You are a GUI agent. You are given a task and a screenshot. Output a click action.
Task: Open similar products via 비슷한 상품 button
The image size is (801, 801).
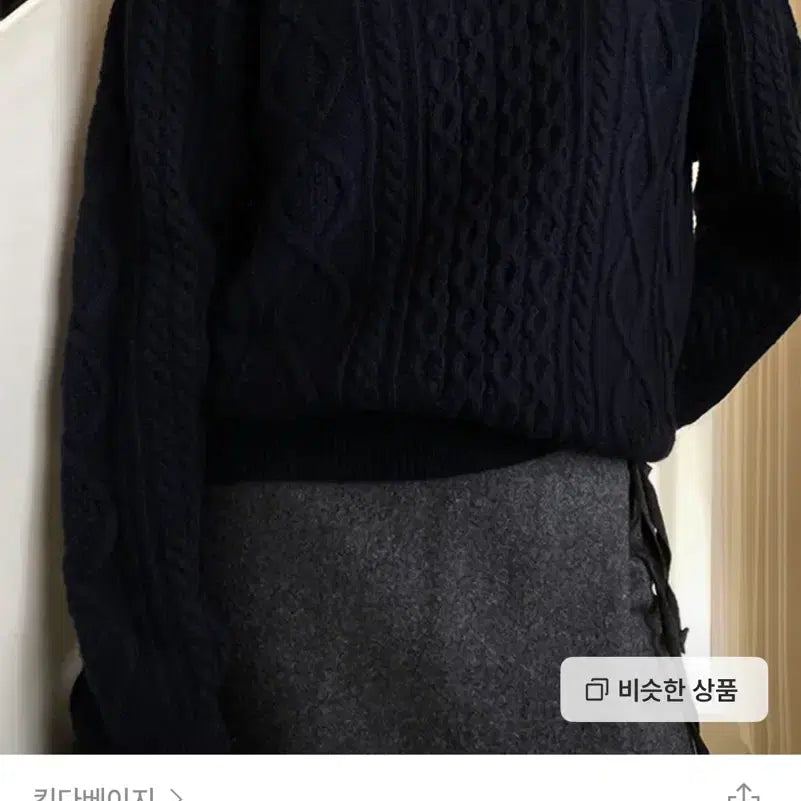tap(663, 689)
